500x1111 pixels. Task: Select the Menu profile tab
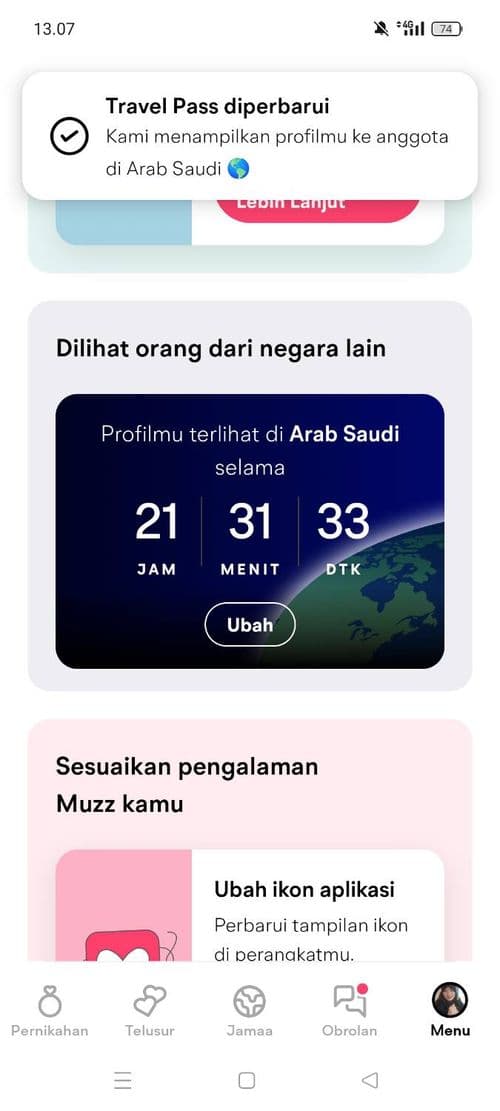[450, 1011]
